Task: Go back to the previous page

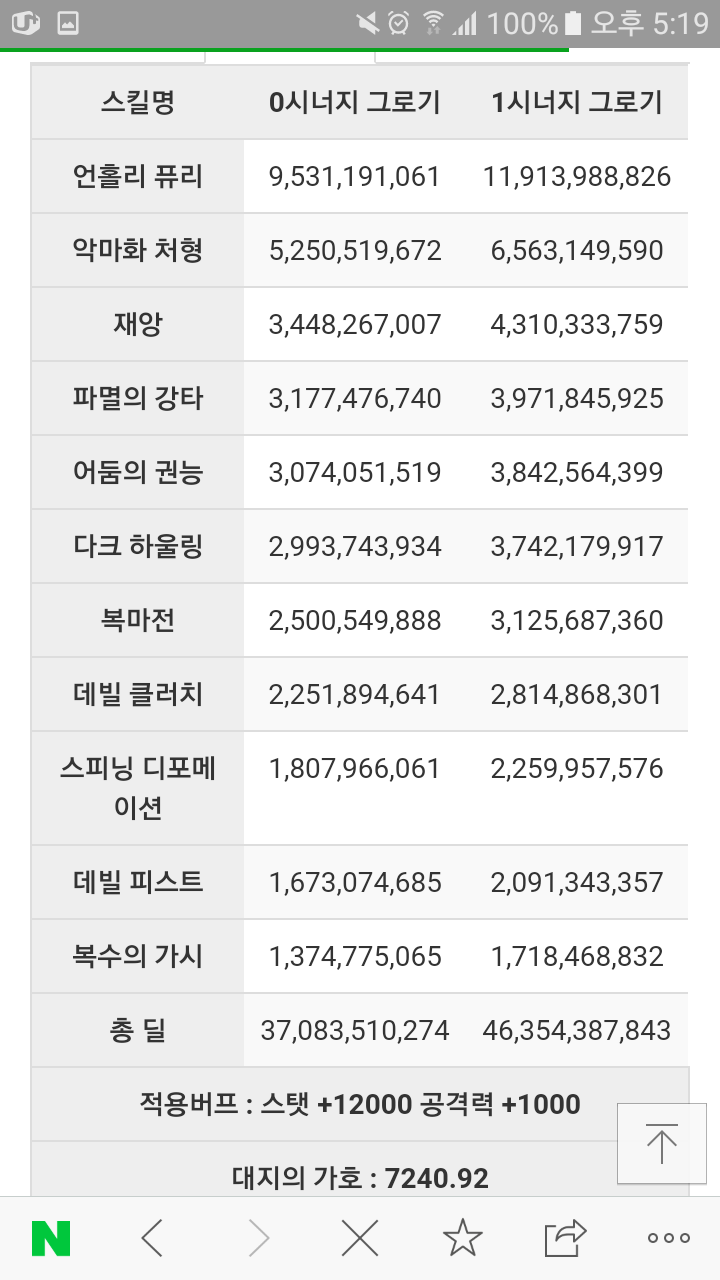Action: [x=152, y=1239]
